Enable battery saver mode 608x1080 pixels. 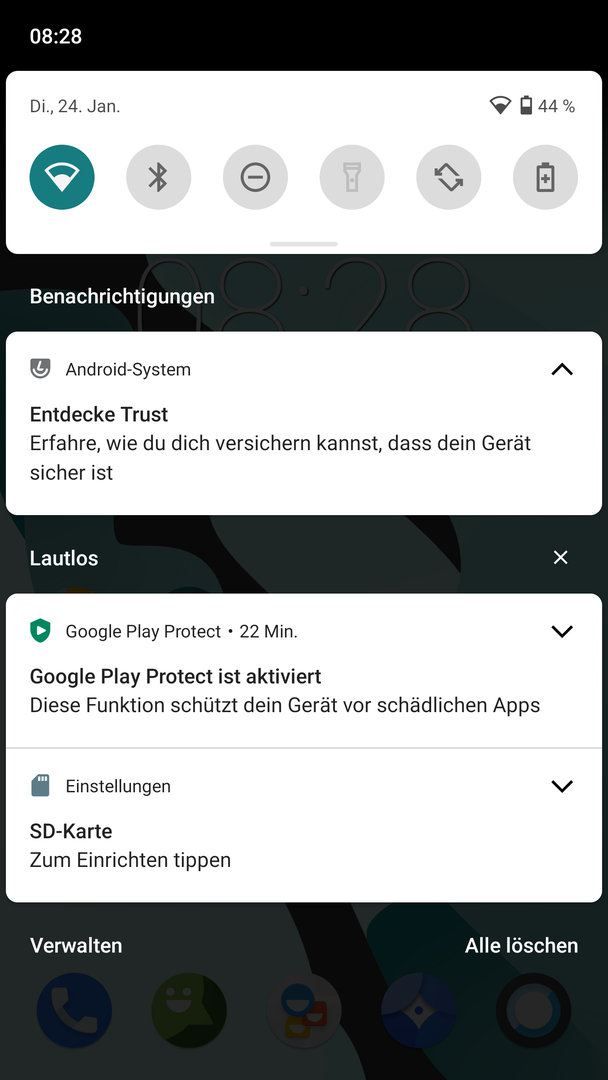[x=545, y=178]
